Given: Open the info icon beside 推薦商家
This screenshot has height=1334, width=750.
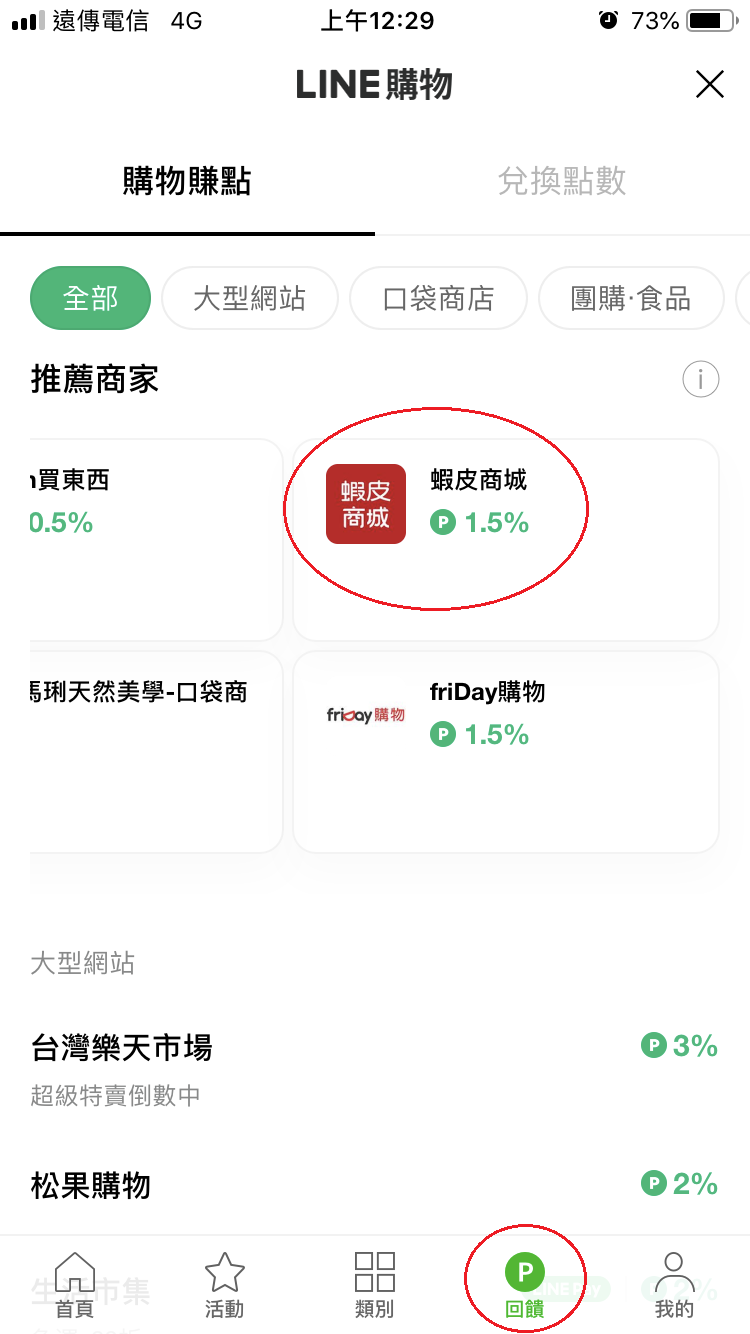Looking at the screenshot, I should (x=701, y=379).
